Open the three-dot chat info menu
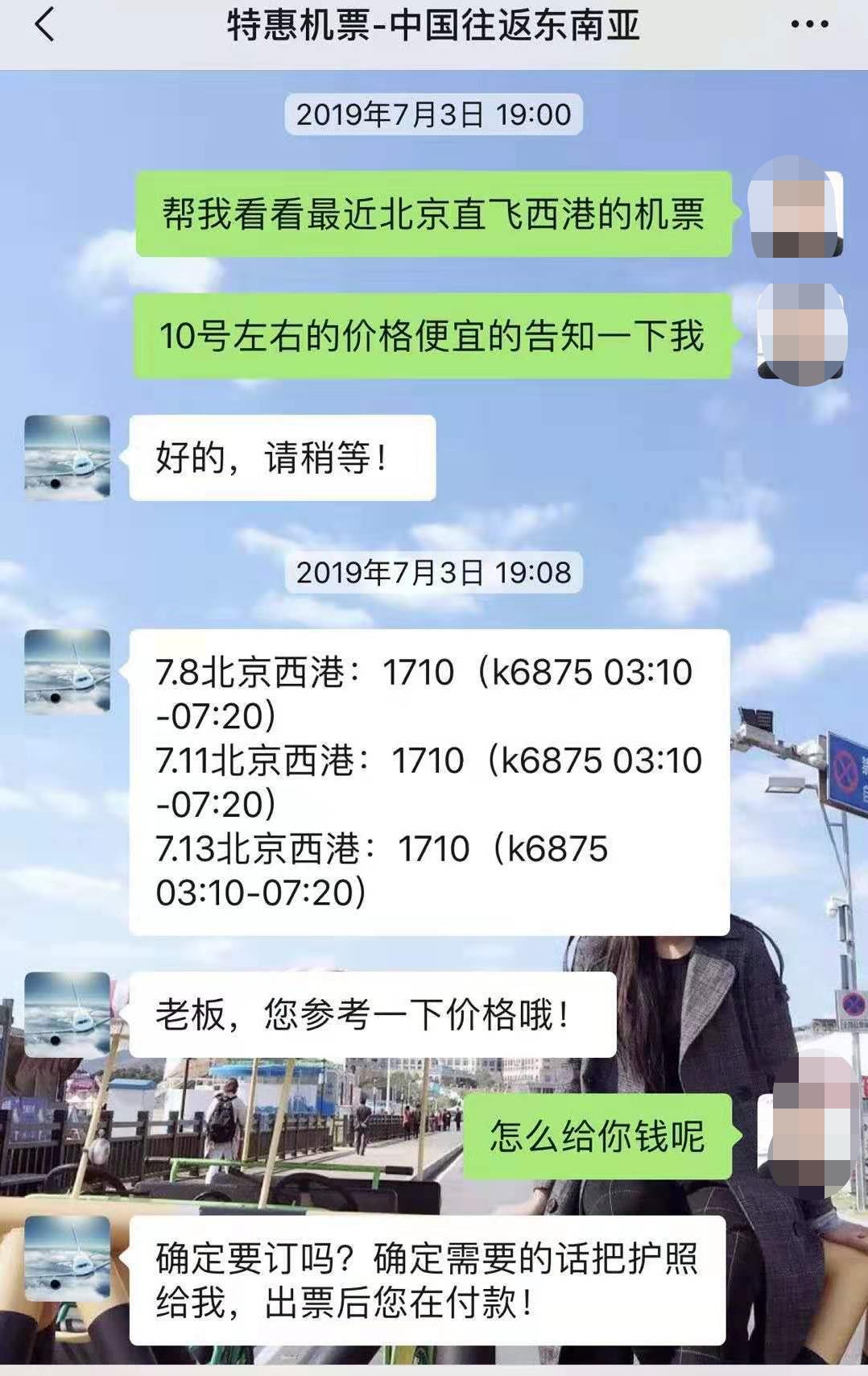The image size is (868, 1376). tap(808, 24)
